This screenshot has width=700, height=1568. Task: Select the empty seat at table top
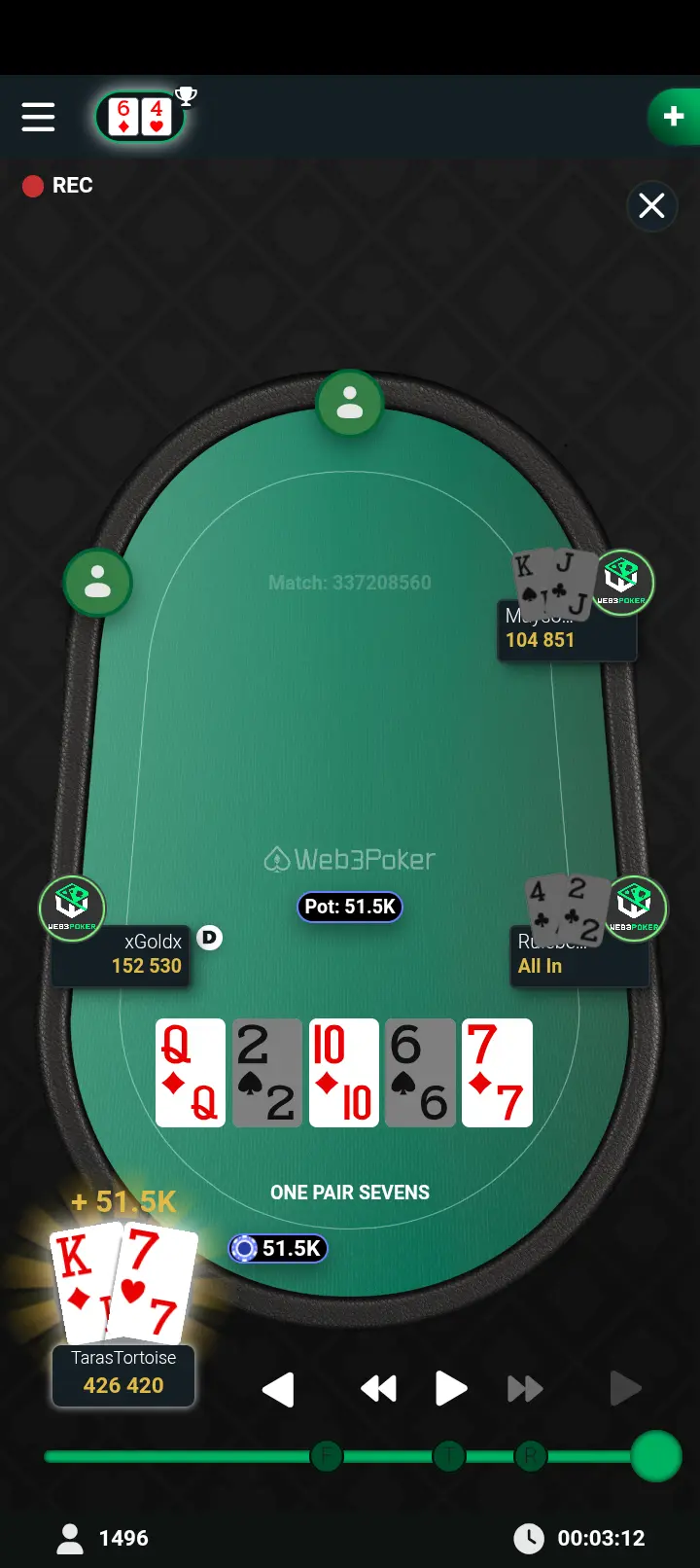tap(350, 403)
